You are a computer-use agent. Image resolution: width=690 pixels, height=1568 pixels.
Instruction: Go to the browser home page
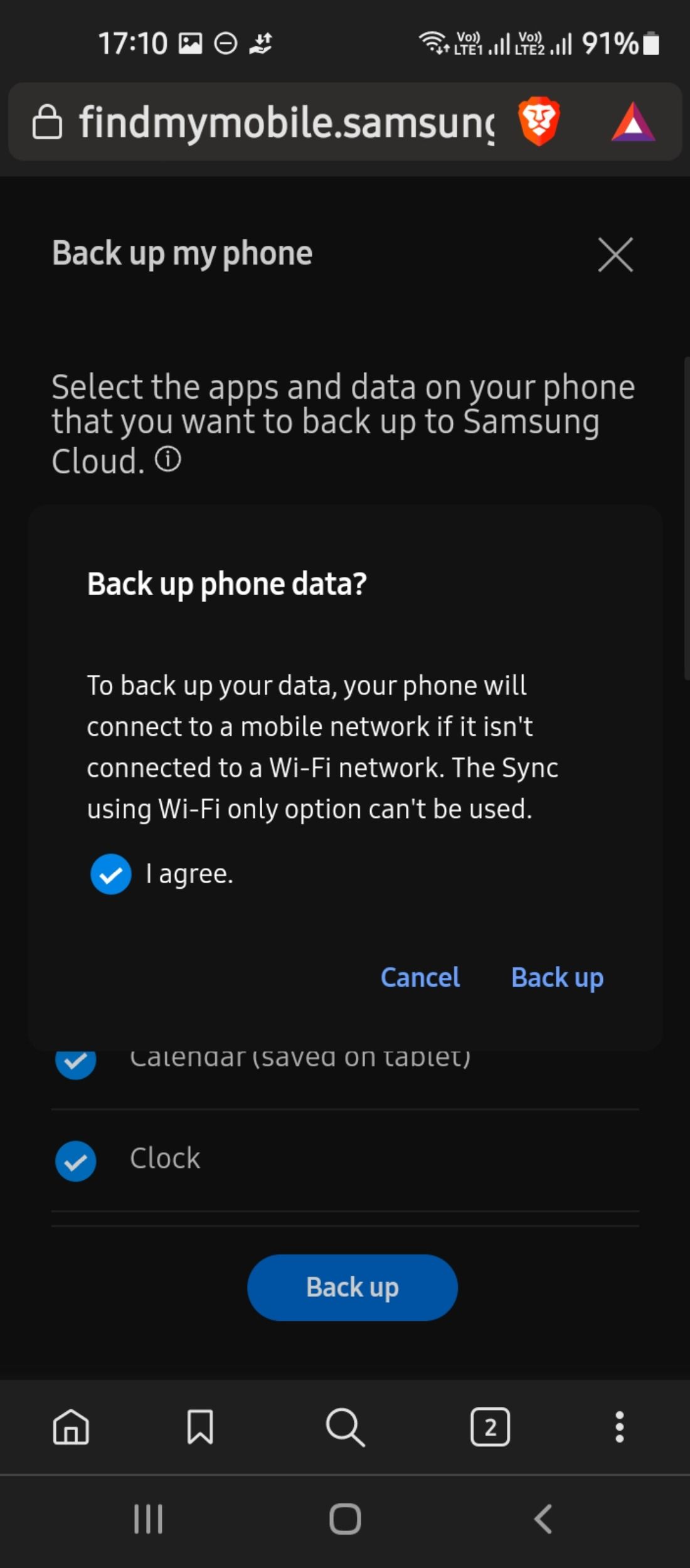[71, 1428]
